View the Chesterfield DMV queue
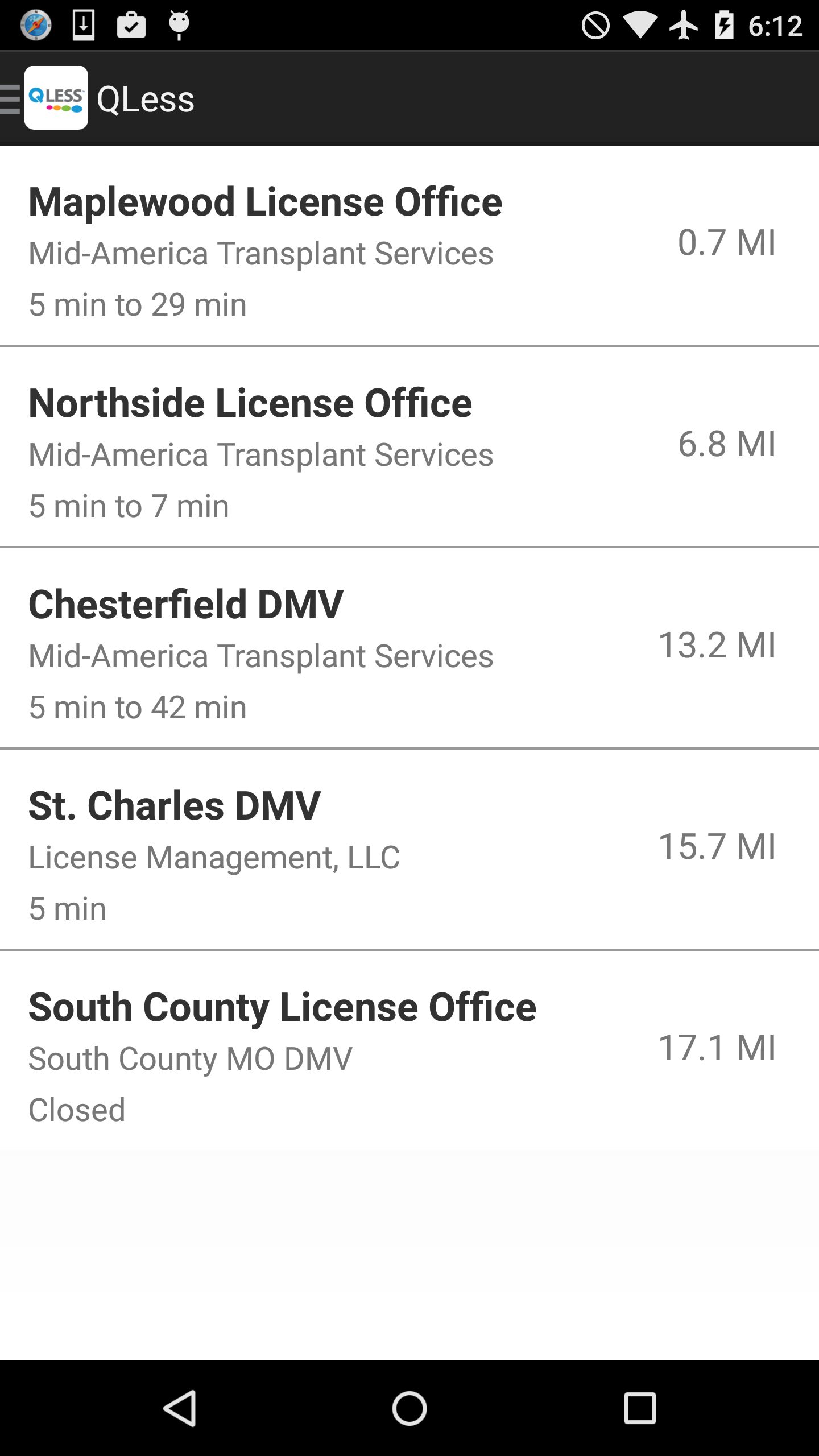This screenshot has height=1456, width=819. pyautogui.click(x=409, y=648)
